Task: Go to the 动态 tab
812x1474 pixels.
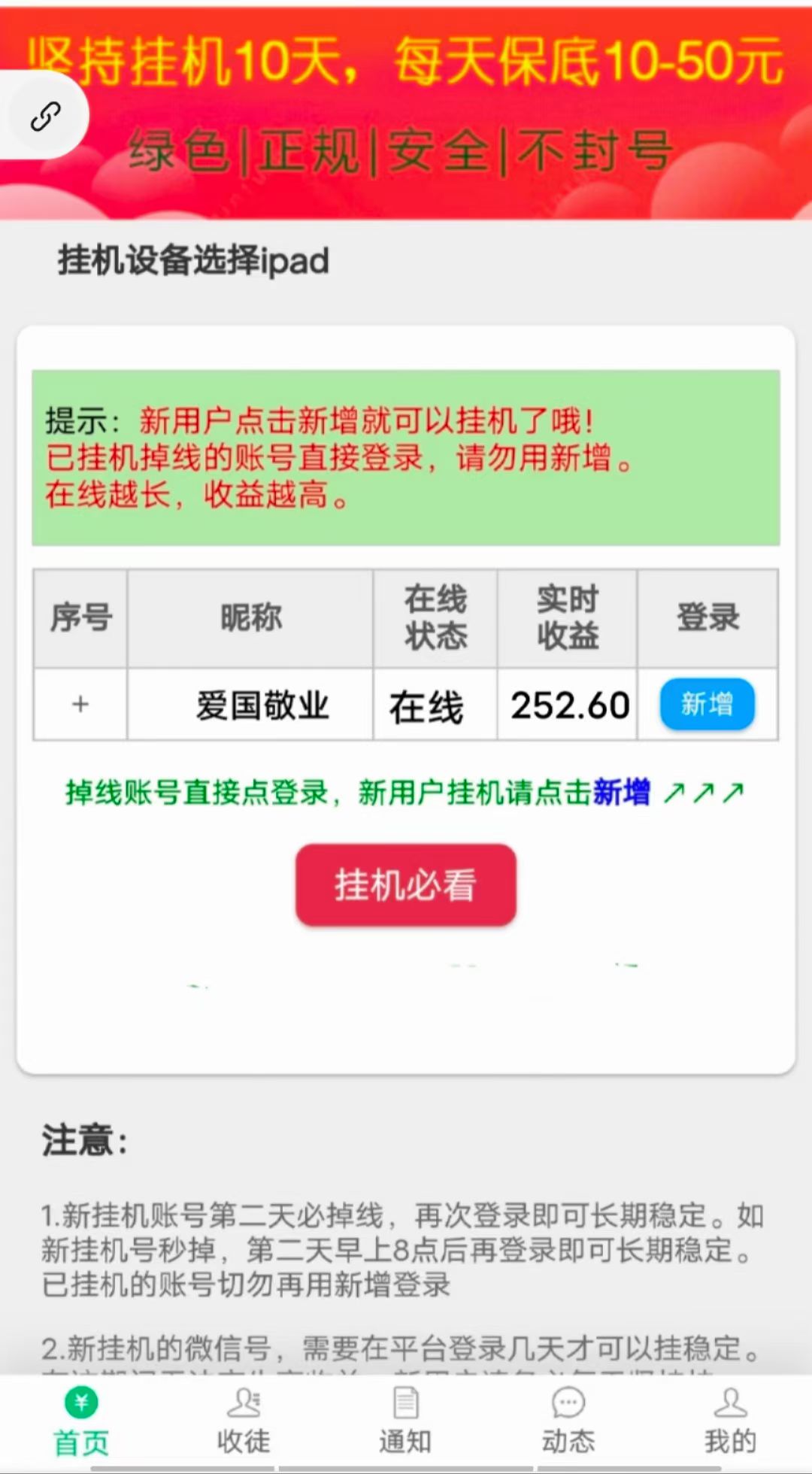Action: [568, 1422]
